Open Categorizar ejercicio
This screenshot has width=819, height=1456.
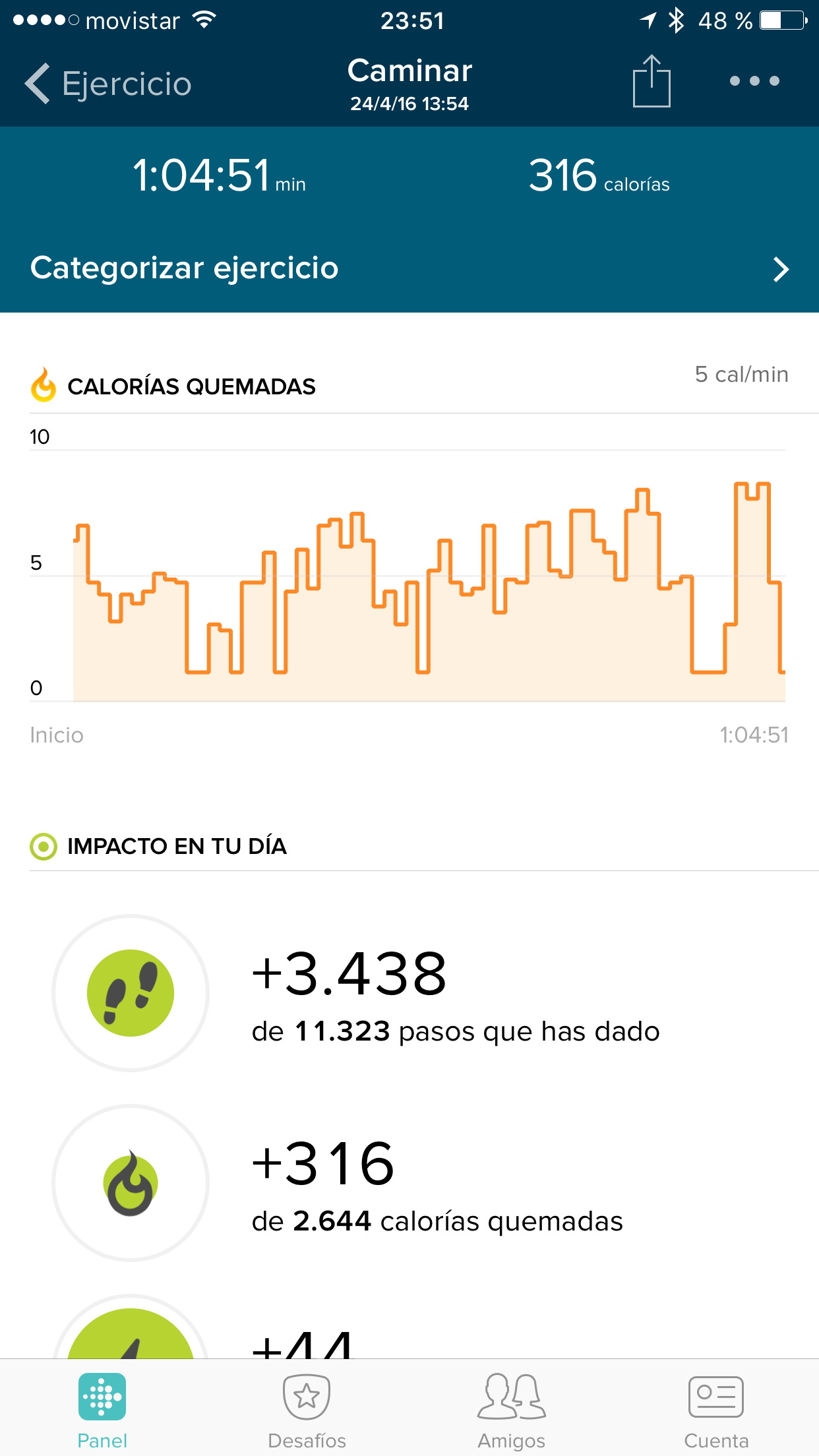point(409,268)
